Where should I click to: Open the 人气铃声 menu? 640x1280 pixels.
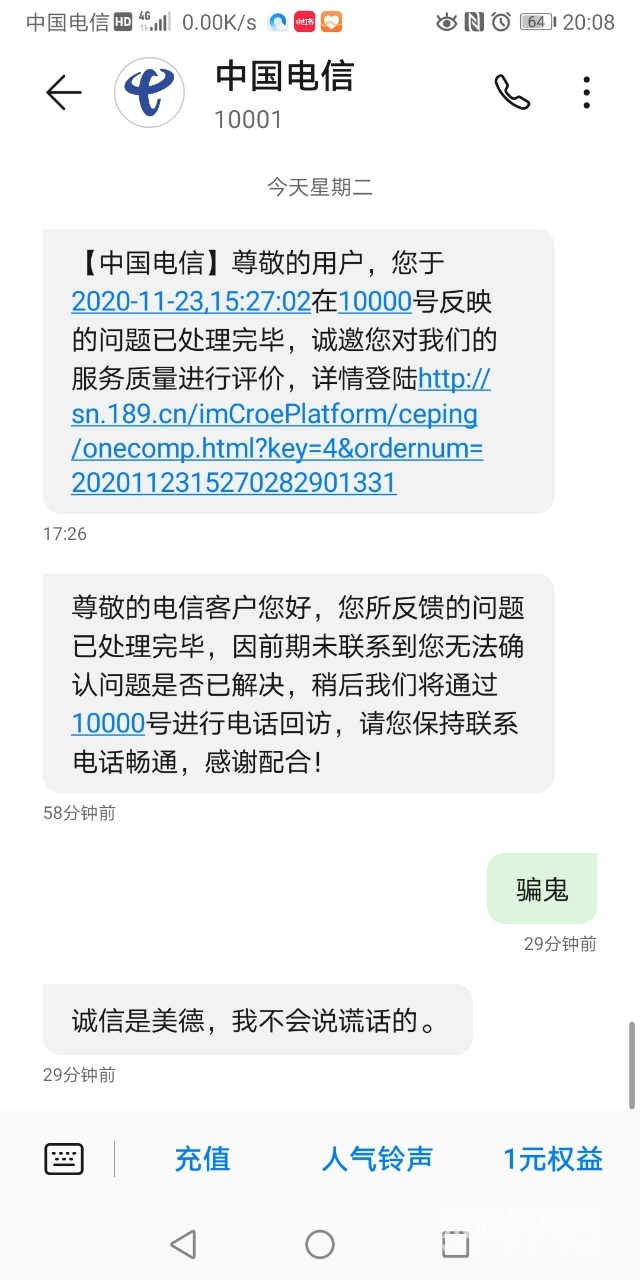tap(377, 1159)
